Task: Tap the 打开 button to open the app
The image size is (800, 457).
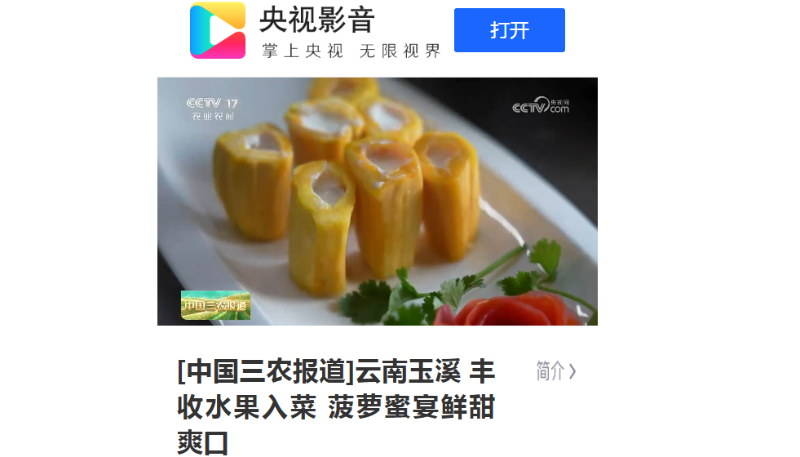Action: pos(509,30)
